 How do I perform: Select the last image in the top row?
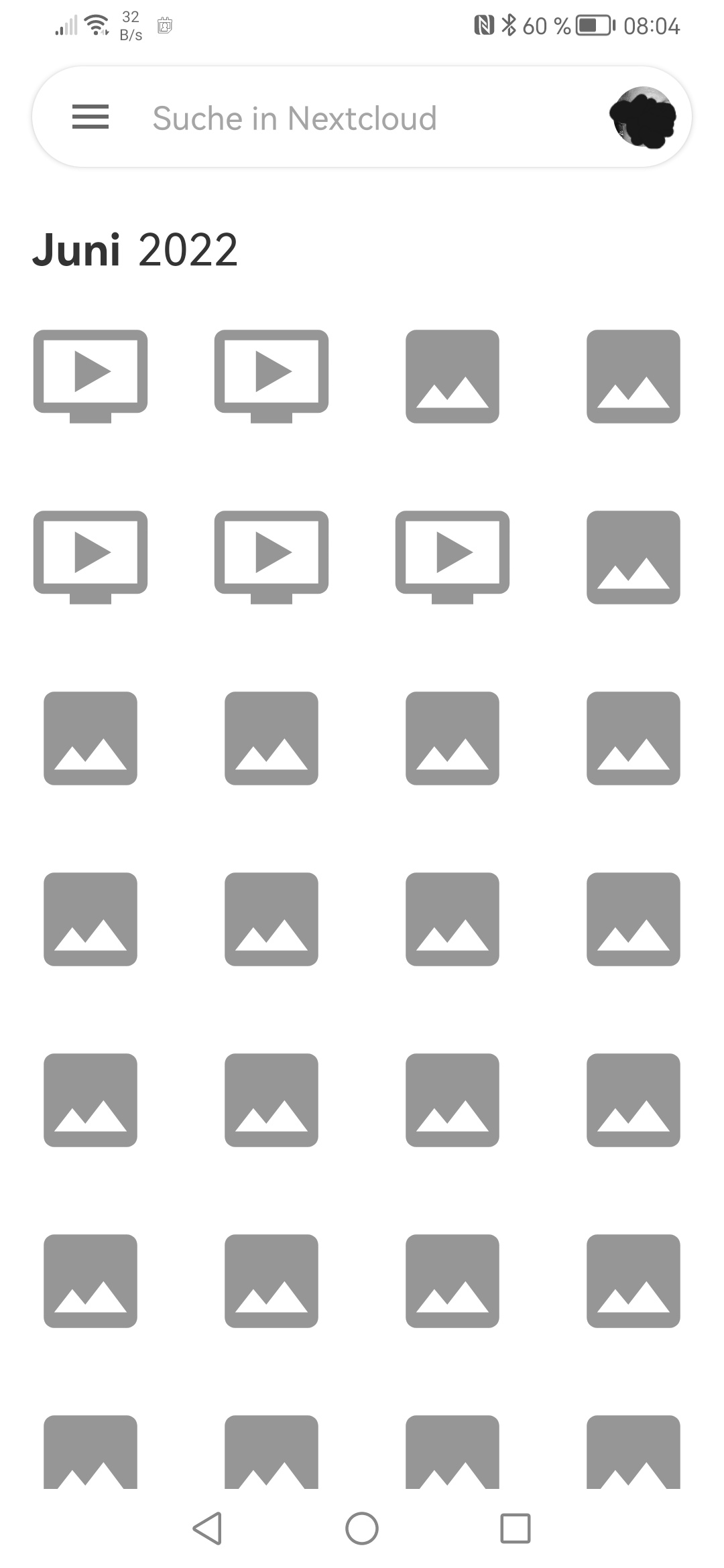pyautogui.click(x=633, y=375)
